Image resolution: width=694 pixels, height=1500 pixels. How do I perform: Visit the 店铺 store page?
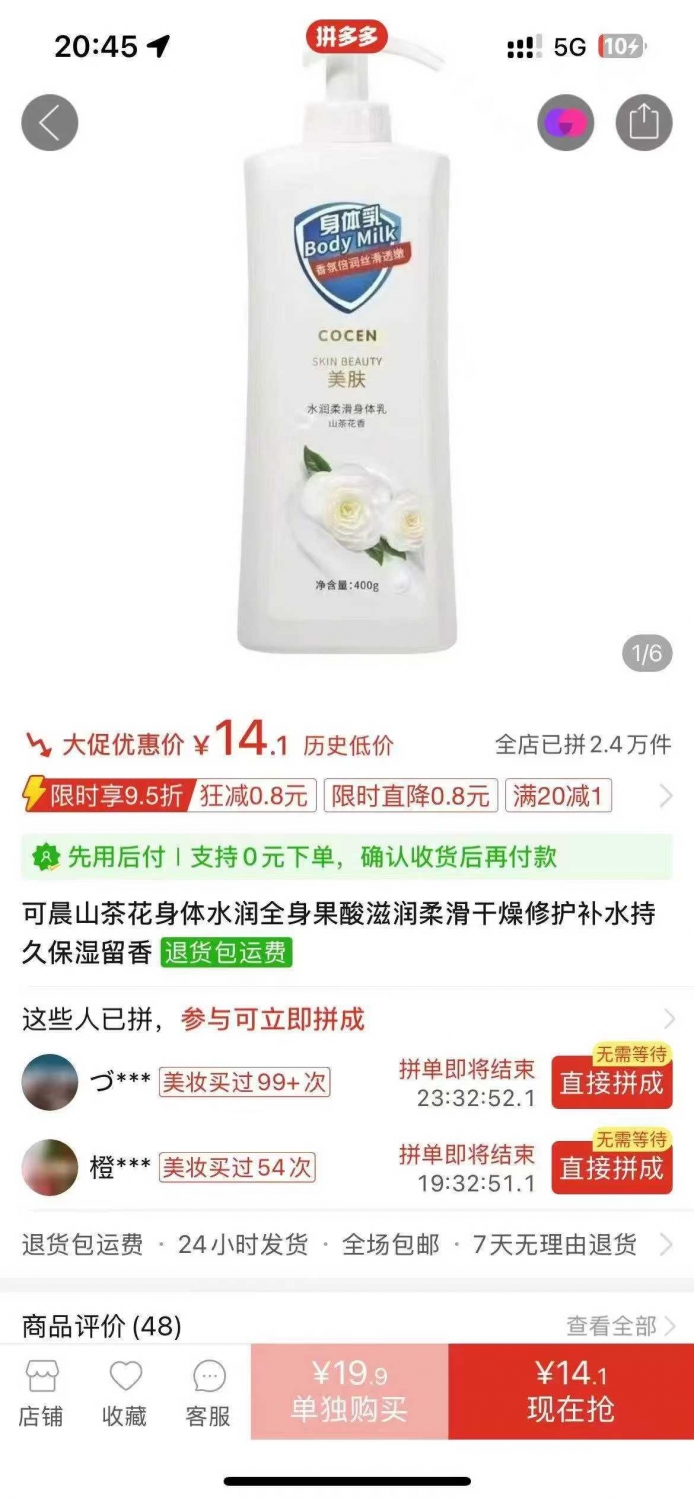click(x=41, y=1392)
